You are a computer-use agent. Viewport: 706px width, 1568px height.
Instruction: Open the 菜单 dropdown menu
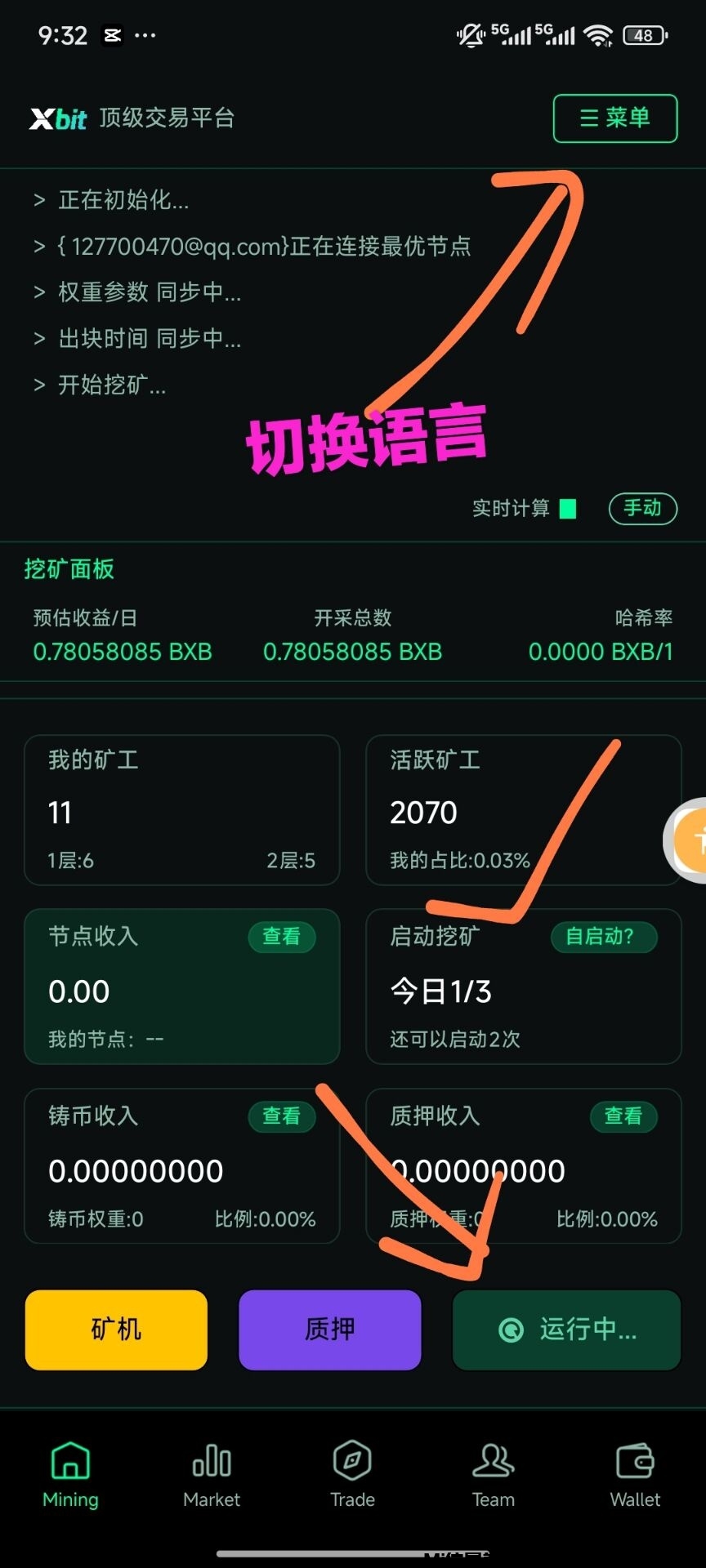click(615, 118)
